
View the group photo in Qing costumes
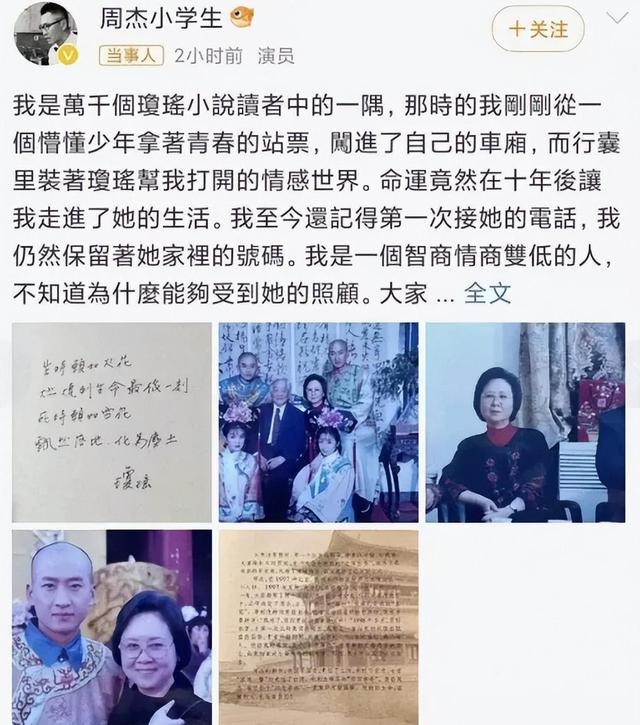coord(318,422)
